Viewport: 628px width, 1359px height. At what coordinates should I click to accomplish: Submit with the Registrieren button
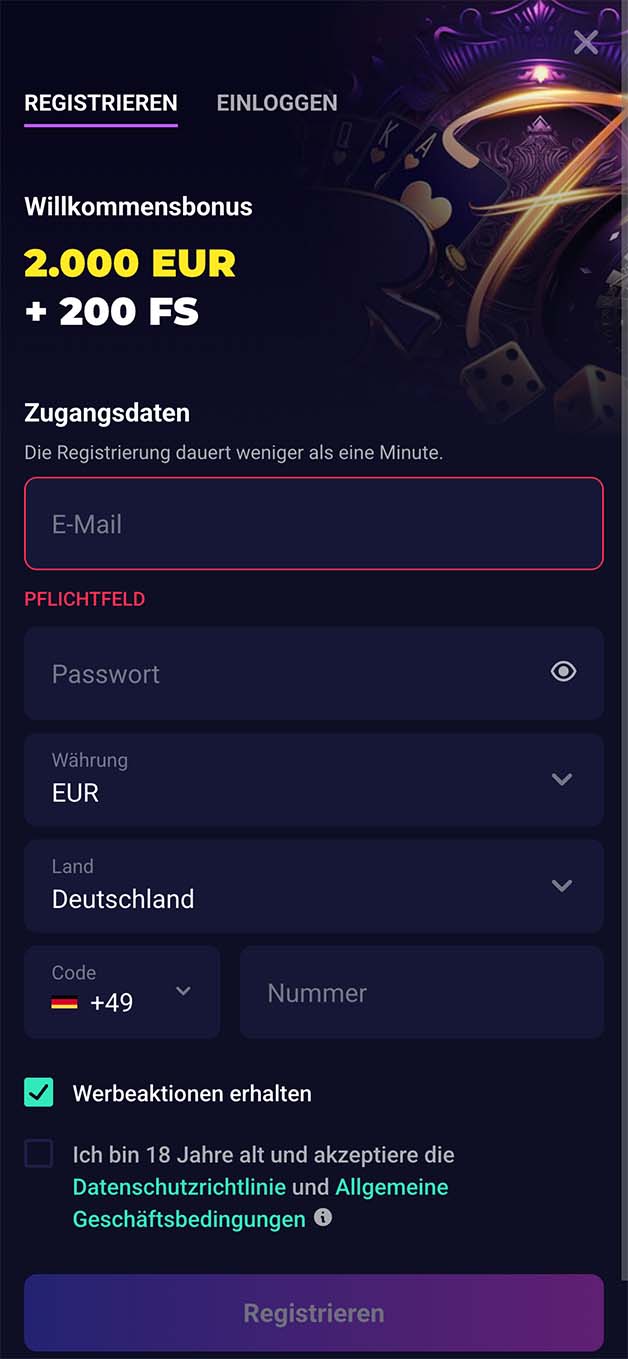[x=314, y=1313]
